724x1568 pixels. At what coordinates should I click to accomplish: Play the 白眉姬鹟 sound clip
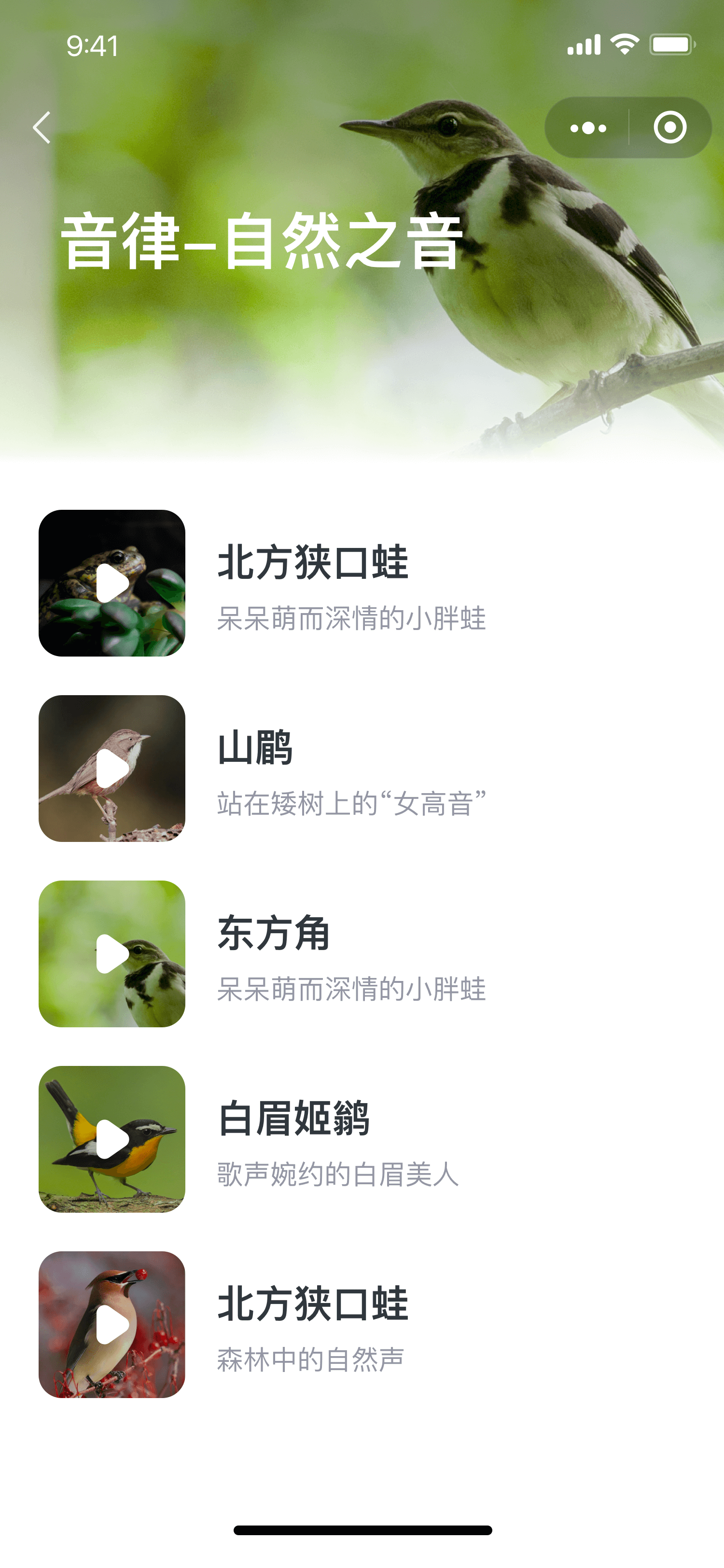(112, 1139)
